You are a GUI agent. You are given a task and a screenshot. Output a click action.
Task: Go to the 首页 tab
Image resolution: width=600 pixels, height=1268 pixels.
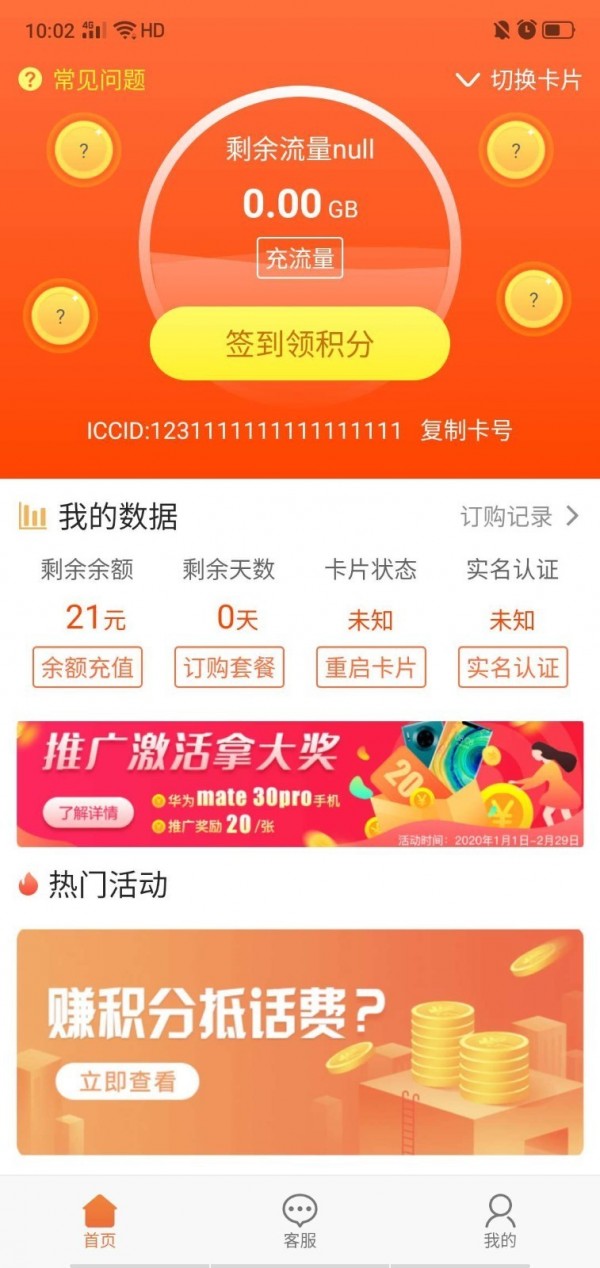[x=100, y=1222]
